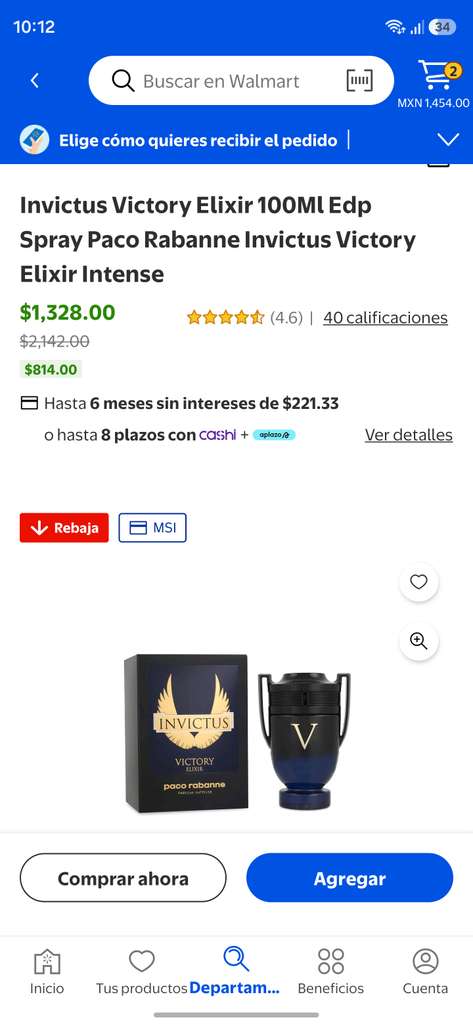The height and width of the screenshot is (1024, 473).
Task: Open the Invictus perfume product image
Action: click(238, 732)
